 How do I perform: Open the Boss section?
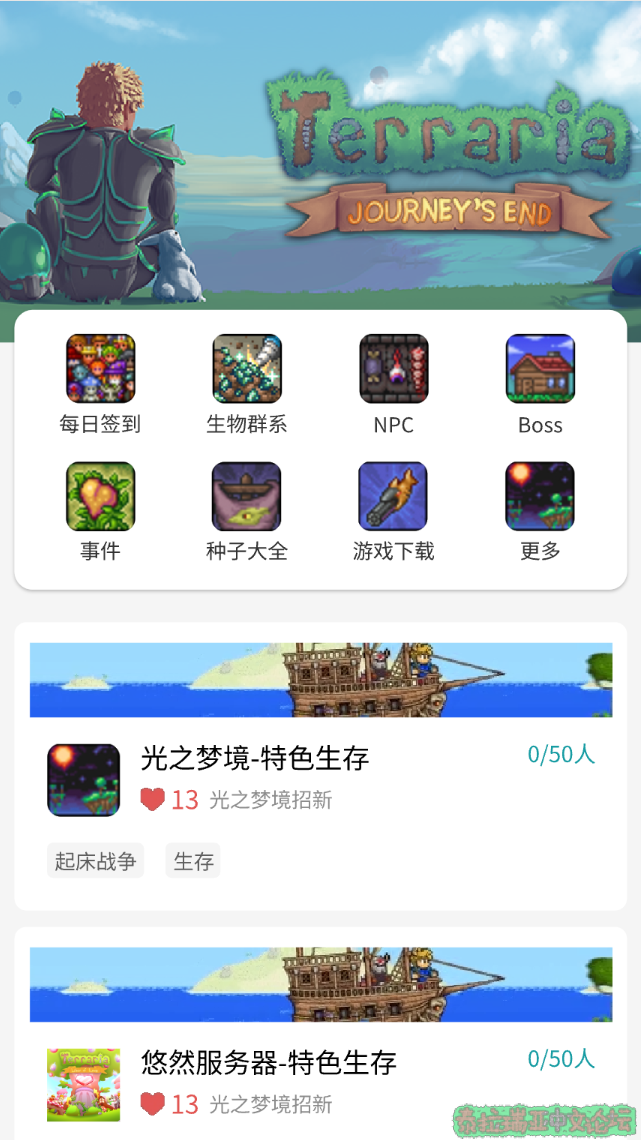(540, 383)
